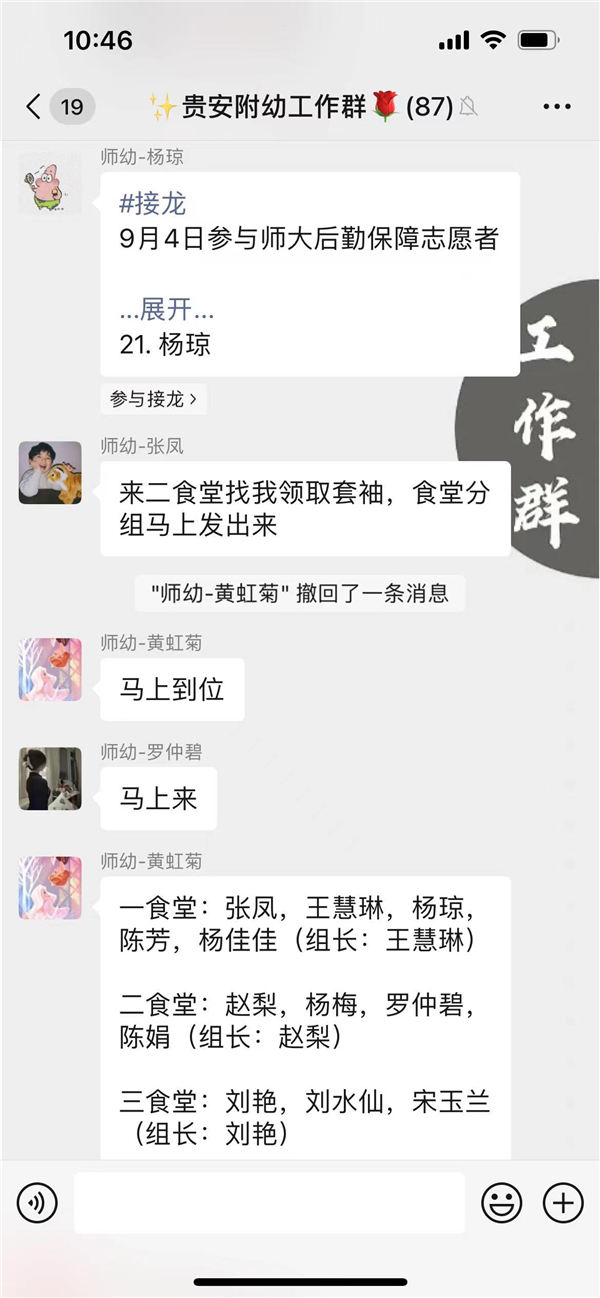Image resolution: width=600 pixels, height=1298 pixels.
Task: Open the plus attachments menu
Action: (x=562, y=1203)
